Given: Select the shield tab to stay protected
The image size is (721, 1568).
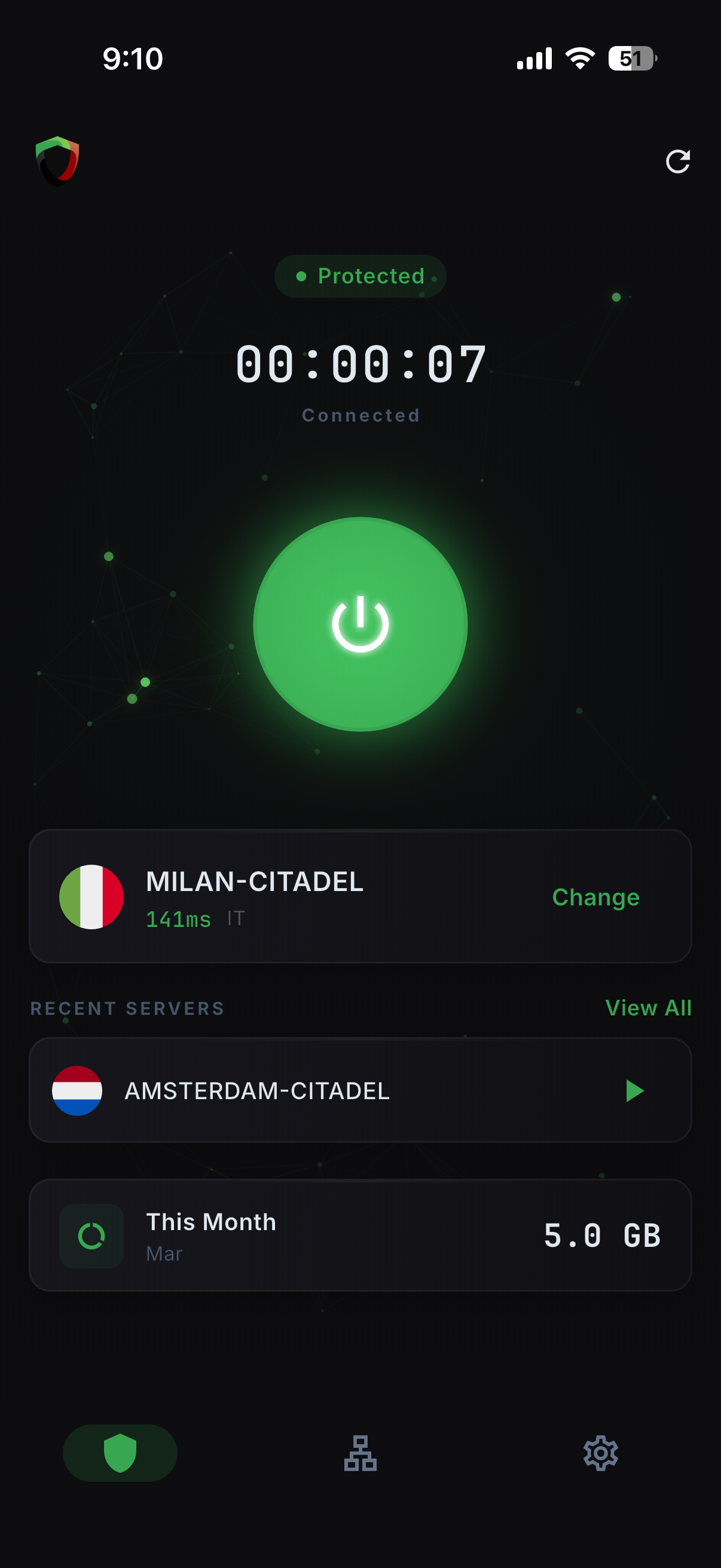Looking at the screenshot, I should click(x=120, y=1454).
